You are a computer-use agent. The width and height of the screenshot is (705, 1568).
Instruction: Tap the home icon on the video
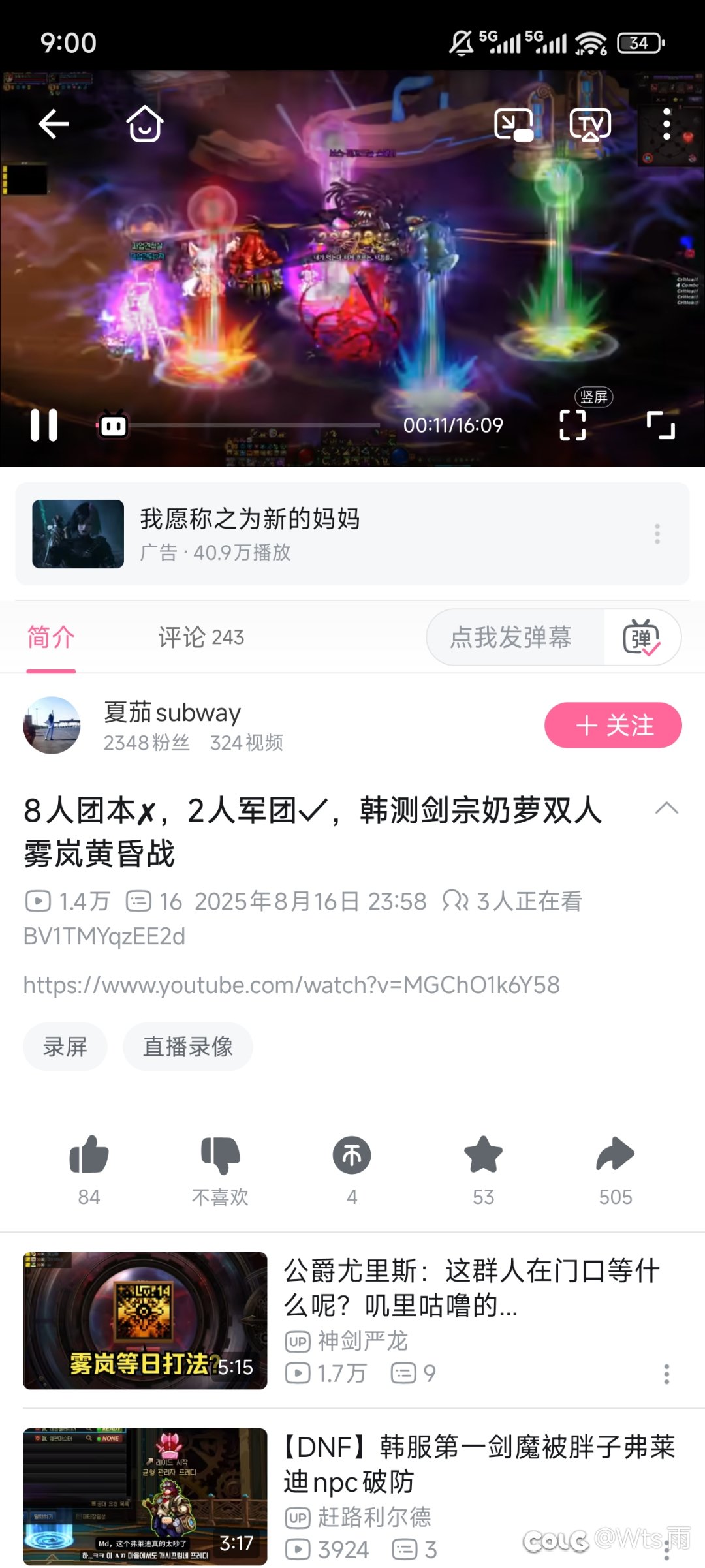point(144,124)
